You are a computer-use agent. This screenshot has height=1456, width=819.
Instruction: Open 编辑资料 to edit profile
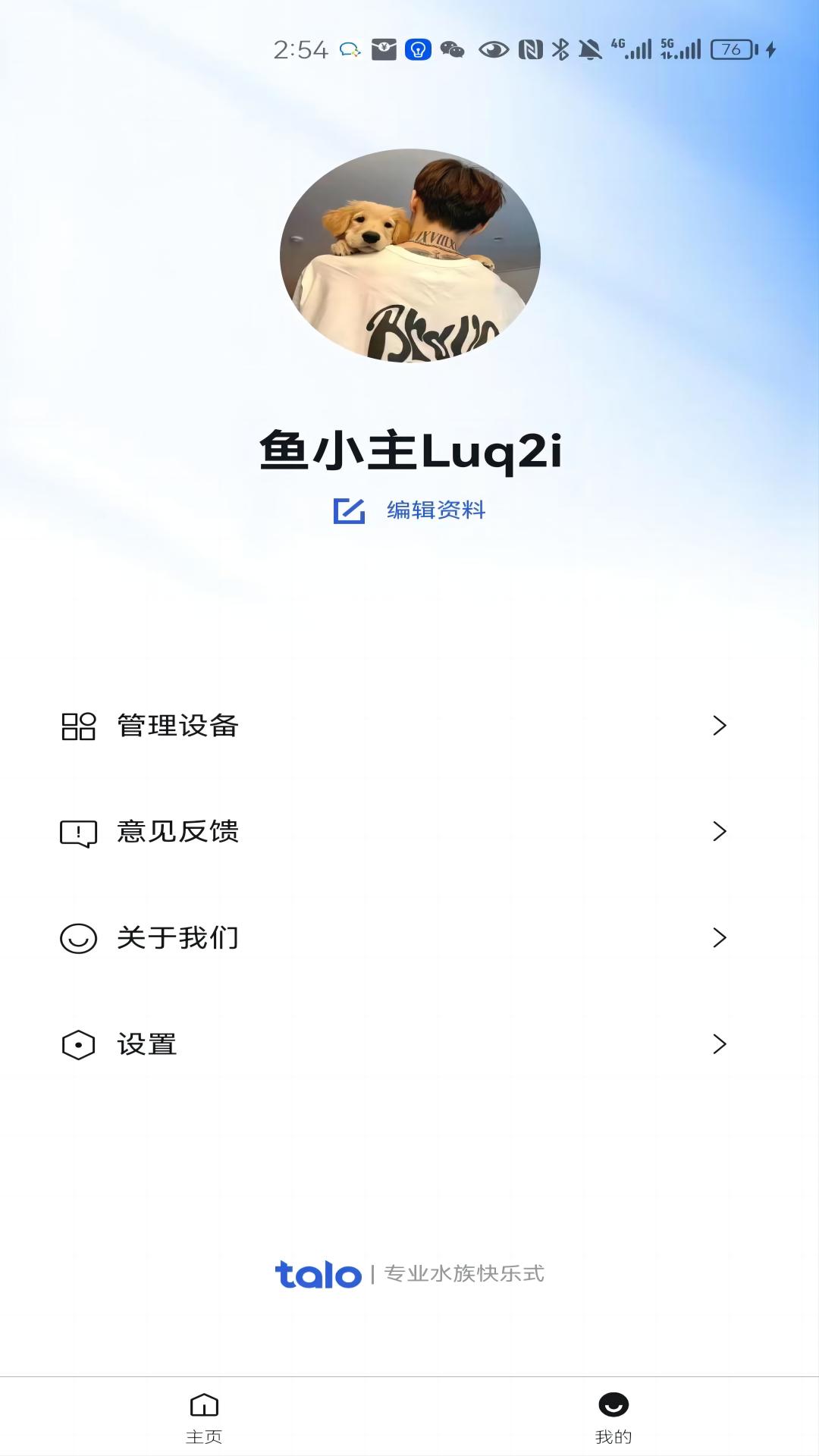pos(438,511)
